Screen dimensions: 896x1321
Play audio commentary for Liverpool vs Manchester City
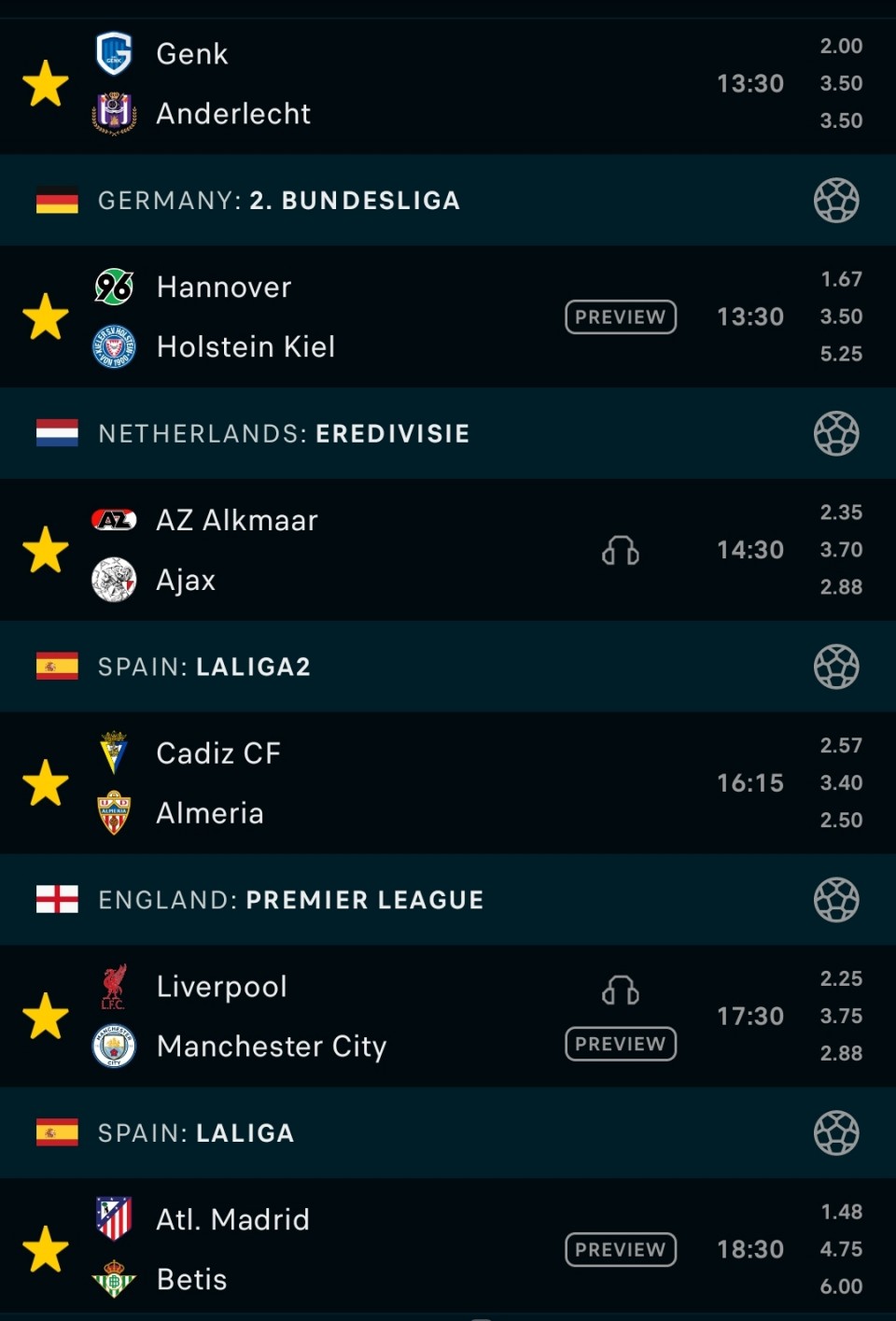pos(621,990)
